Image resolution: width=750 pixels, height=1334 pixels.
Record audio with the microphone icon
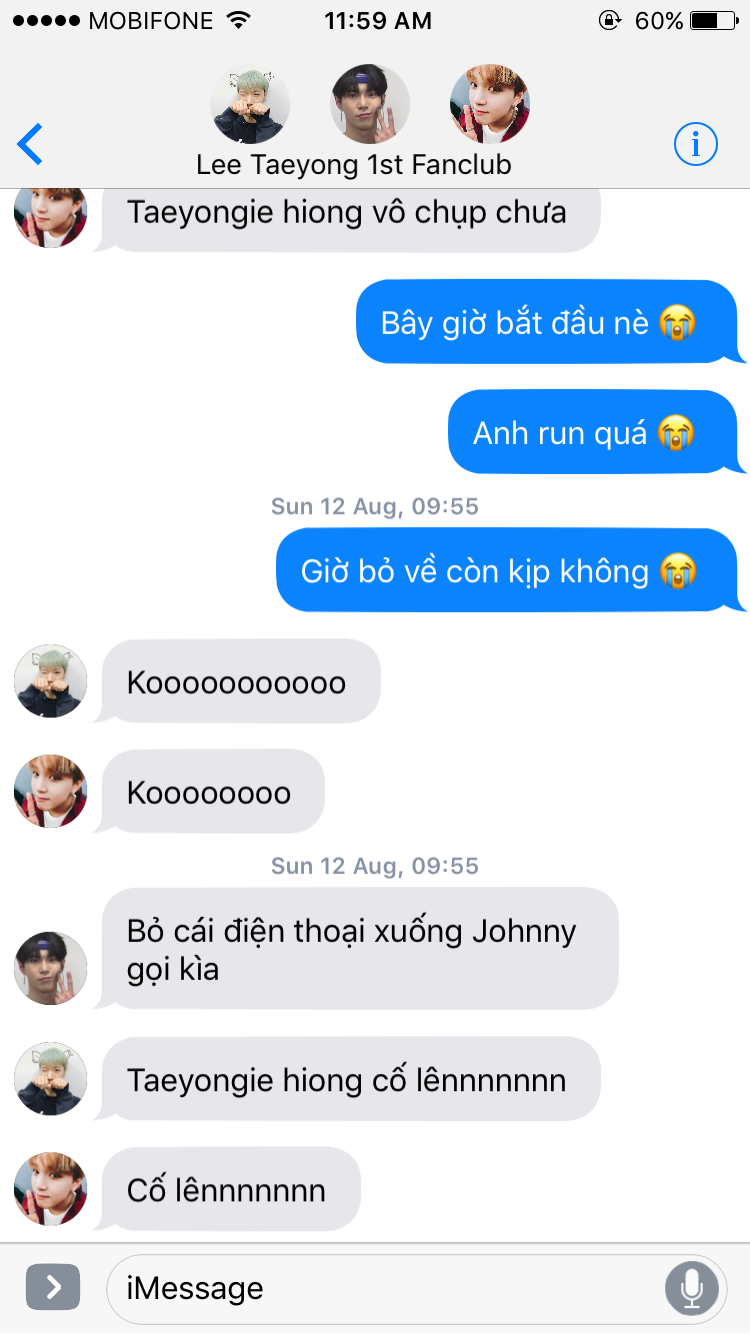point(692,1288)
